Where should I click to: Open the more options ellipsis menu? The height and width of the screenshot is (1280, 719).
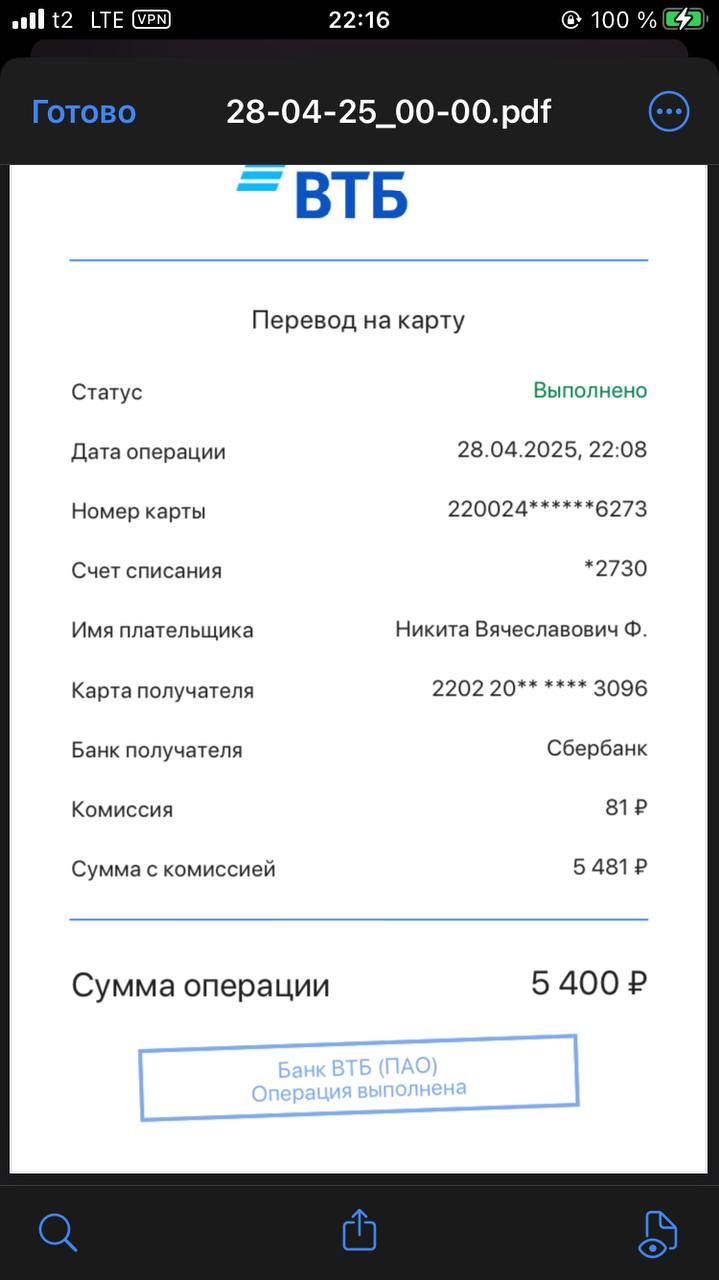669,112
